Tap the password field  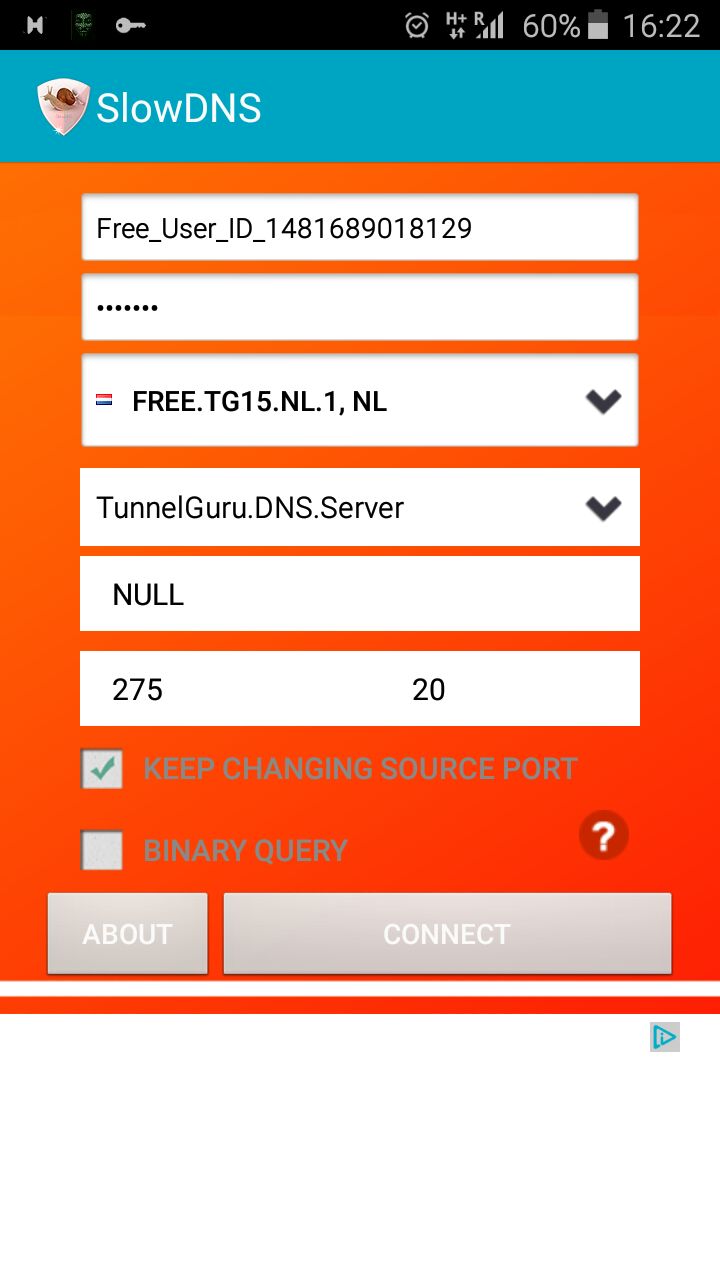pyautogui.click(x=359, y=307)
